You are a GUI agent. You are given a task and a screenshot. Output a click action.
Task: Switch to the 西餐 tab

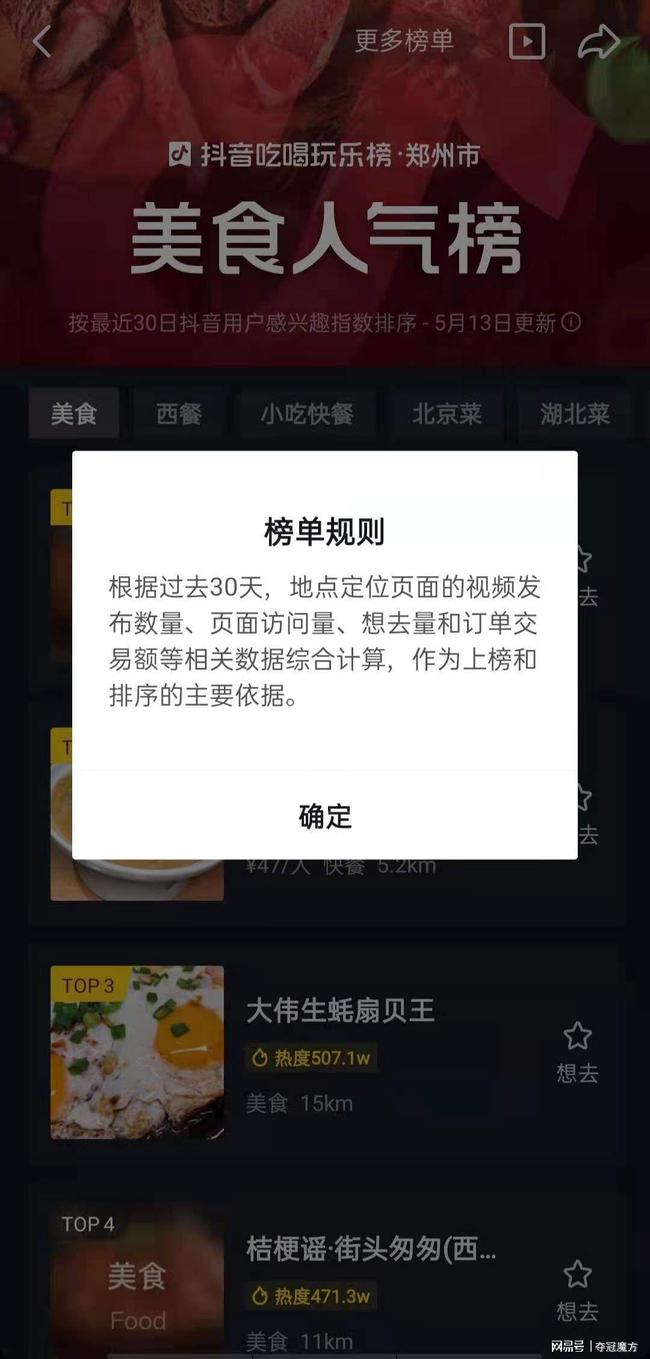click(x=179, y=414)
